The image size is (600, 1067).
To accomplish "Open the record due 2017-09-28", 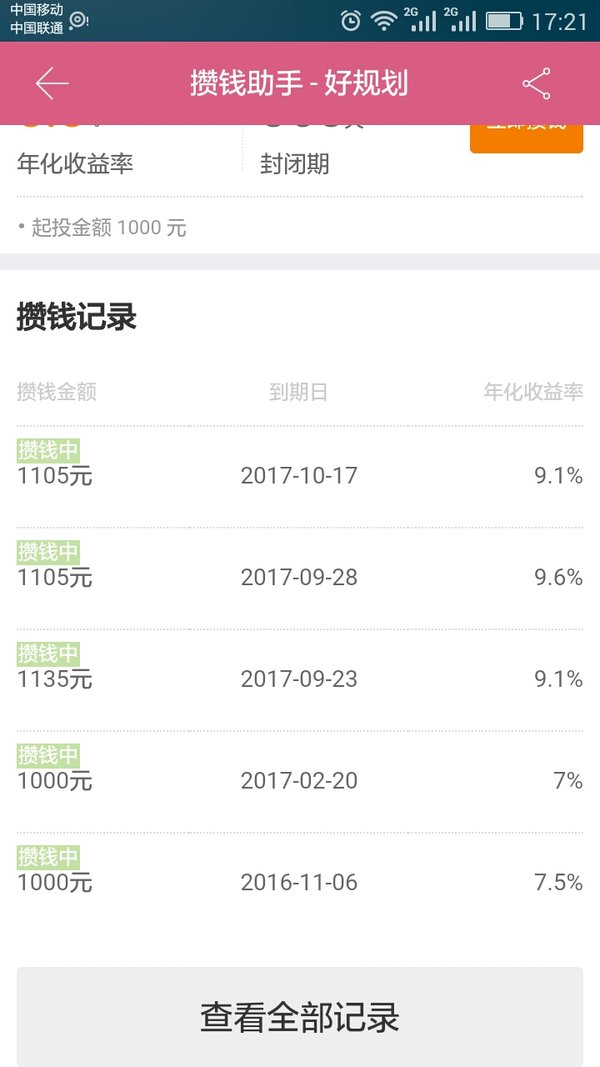I will (299, 578).
